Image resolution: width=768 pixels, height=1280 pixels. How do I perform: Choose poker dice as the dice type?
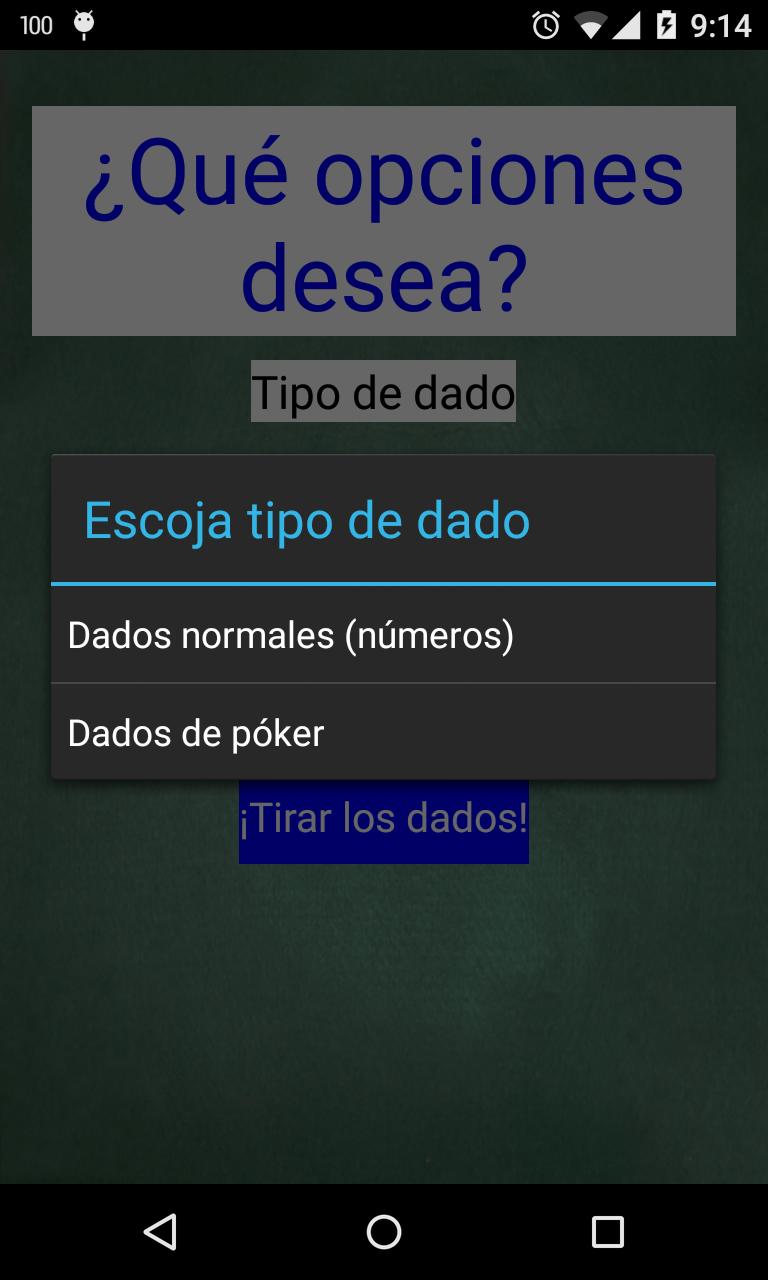click(x=196, y=732)
